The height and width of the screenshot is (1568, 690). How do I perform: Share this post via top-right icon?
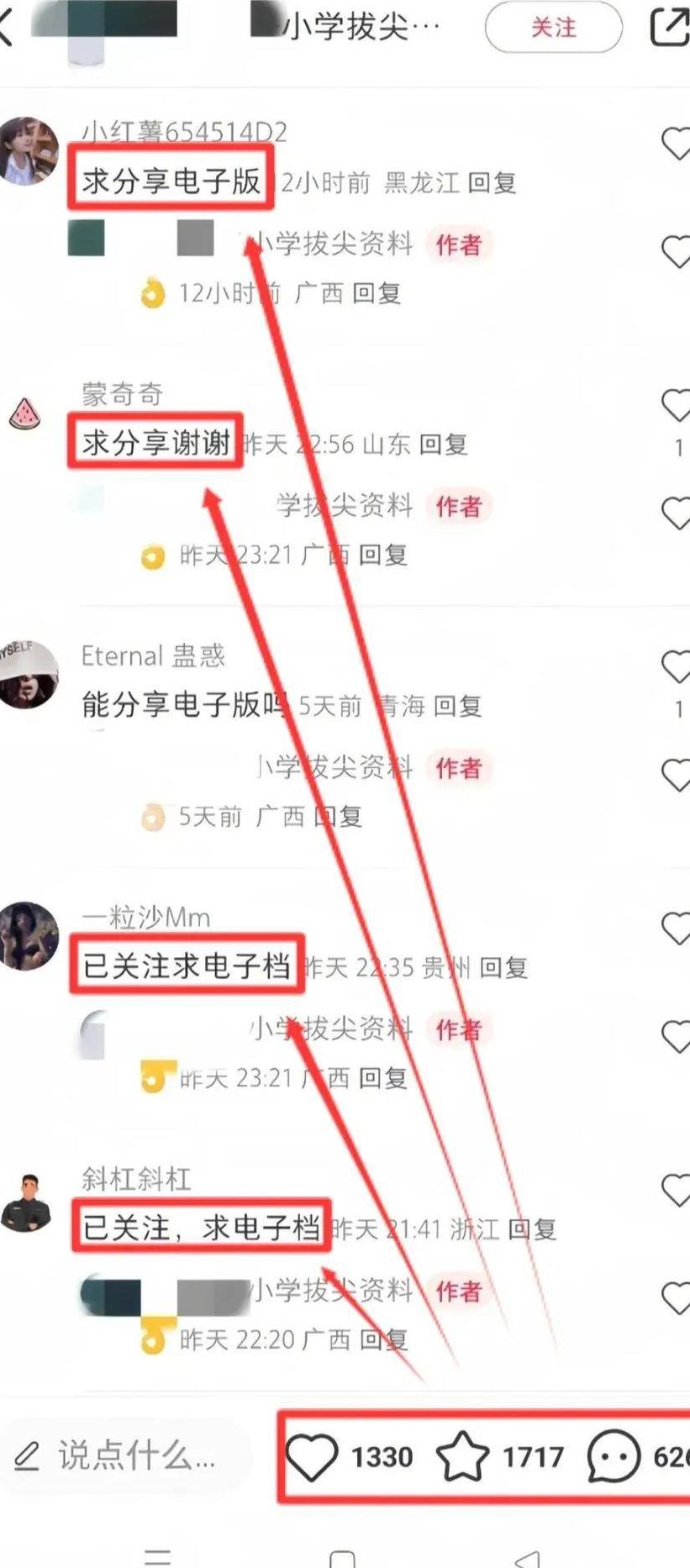coord(670,27)
